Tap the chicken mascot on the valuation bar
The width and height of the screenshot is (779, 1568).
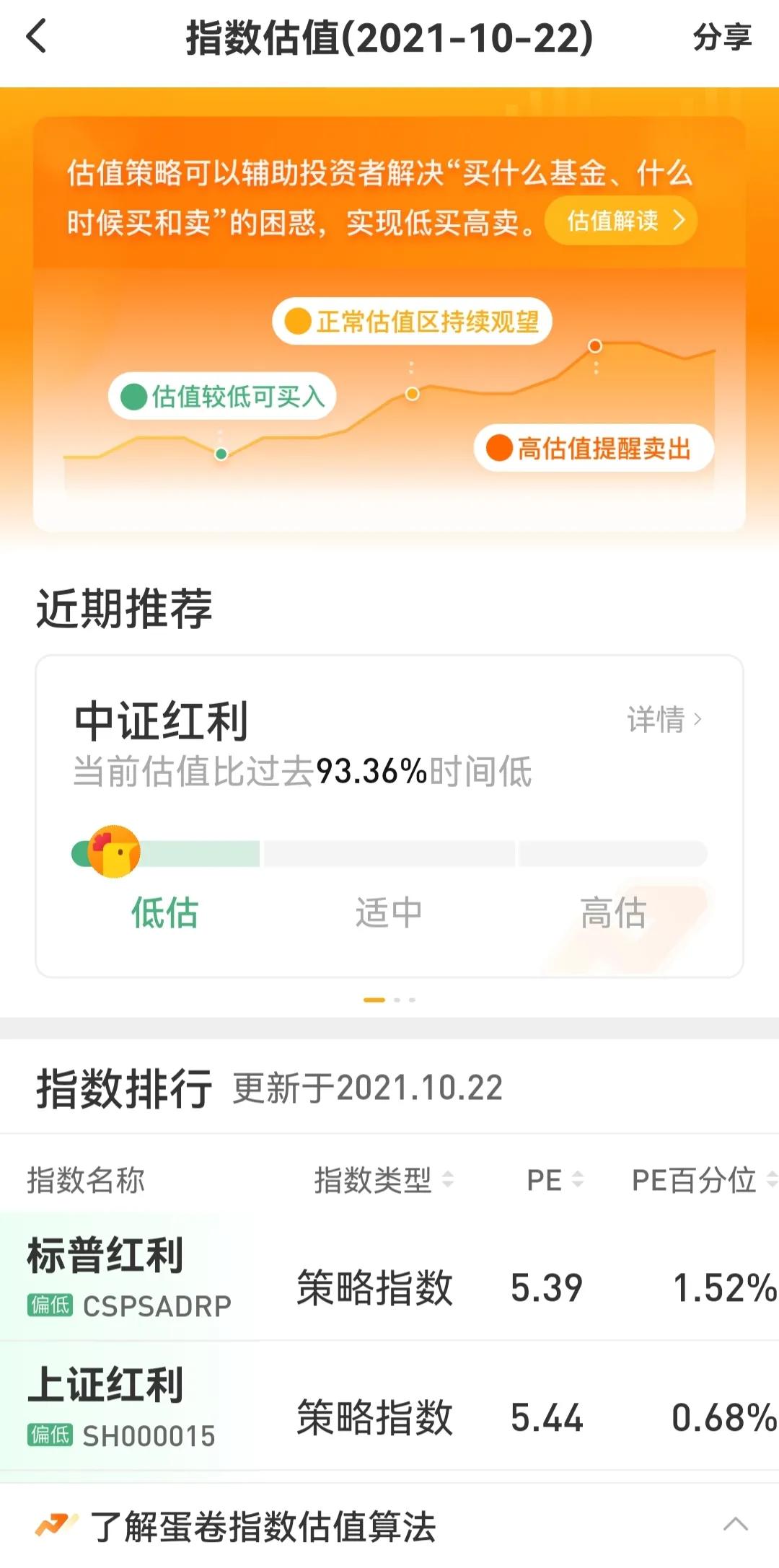click(x=113, y=851)
